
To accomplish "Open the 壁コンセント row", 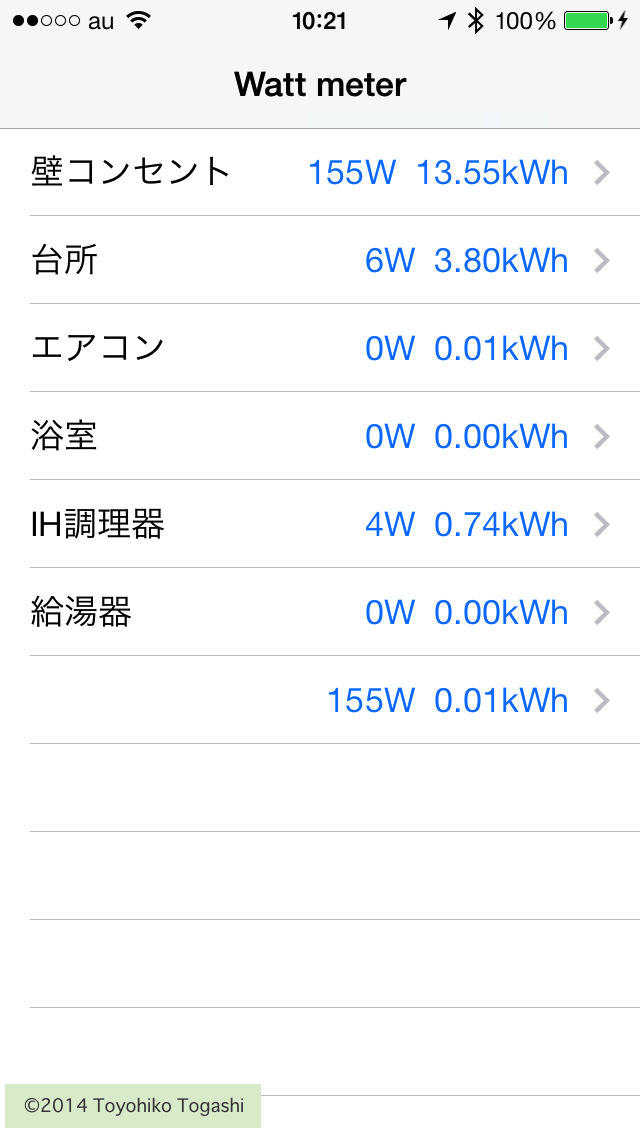I will click(x=320, y=172).
